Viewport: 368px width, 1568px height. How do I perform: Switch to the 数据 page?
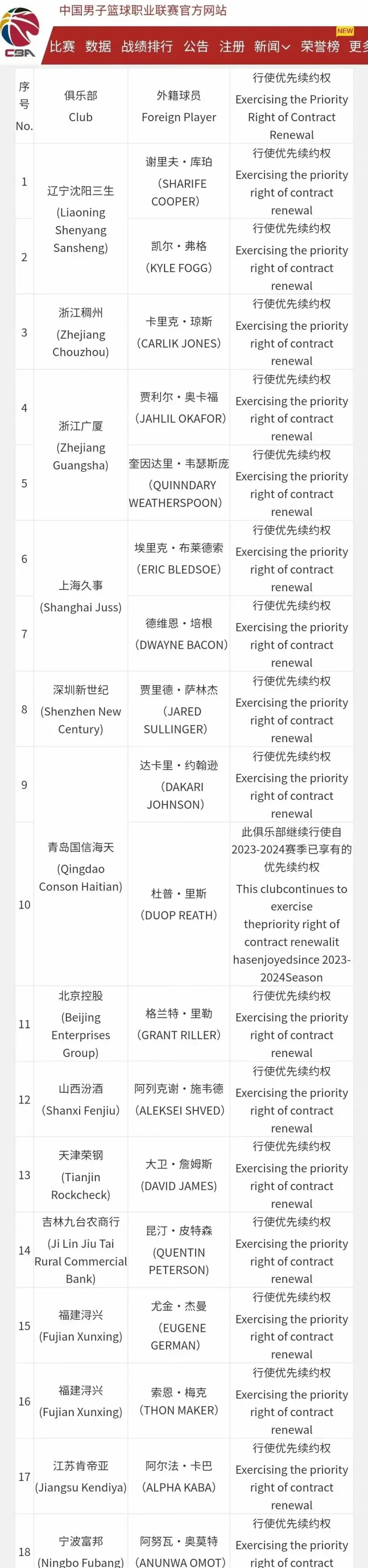[98, 46]
